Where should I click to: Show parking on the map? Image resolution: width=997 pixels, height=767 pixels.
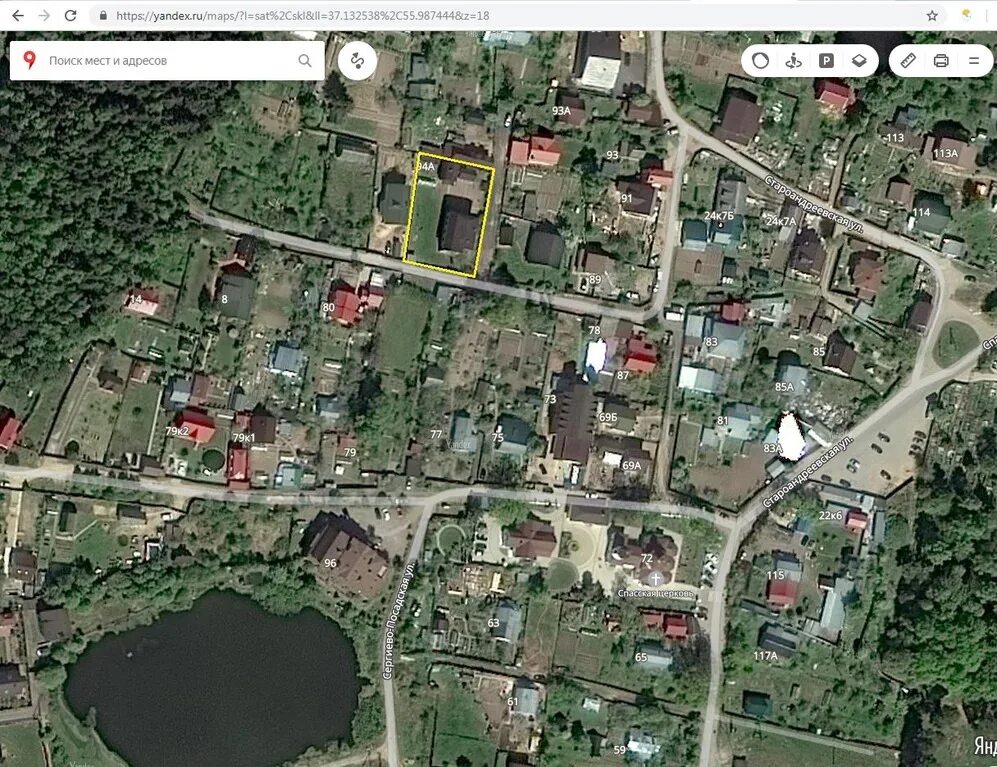[x=827, y=61]
